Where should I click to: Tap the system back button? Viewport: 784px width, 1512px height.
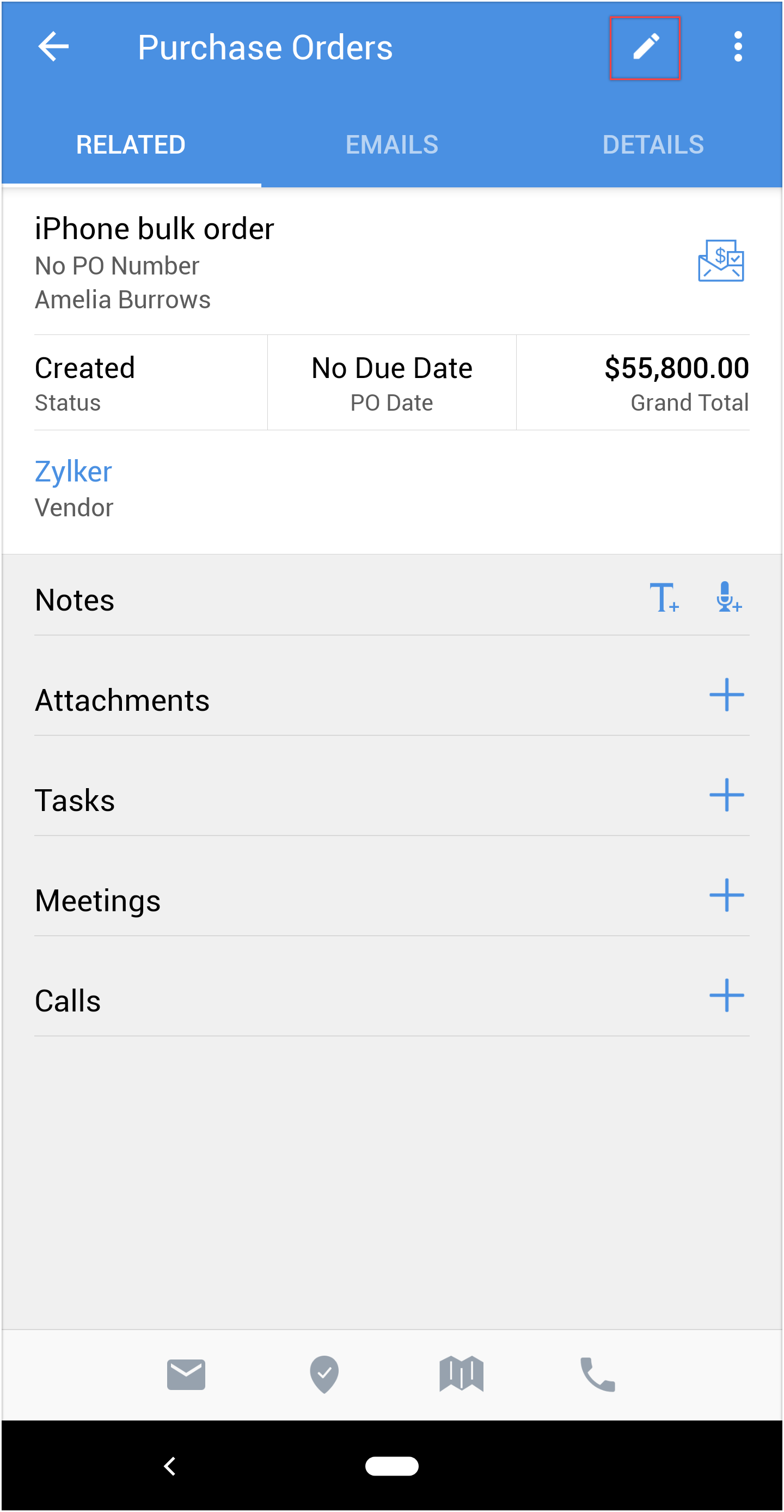click(169, 1466)
